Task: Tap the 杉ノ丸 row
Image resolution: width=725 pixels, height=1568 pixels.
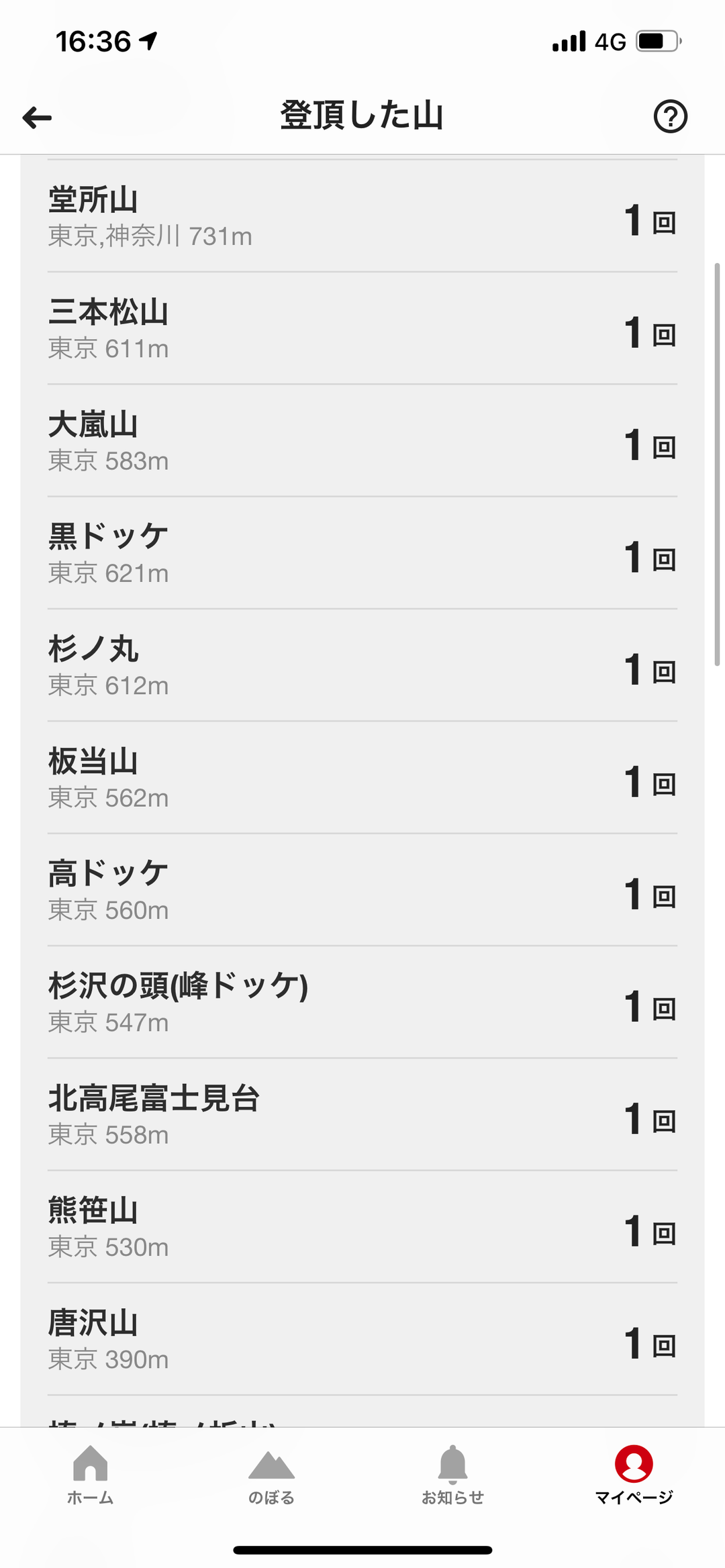Action: (362, 666)
